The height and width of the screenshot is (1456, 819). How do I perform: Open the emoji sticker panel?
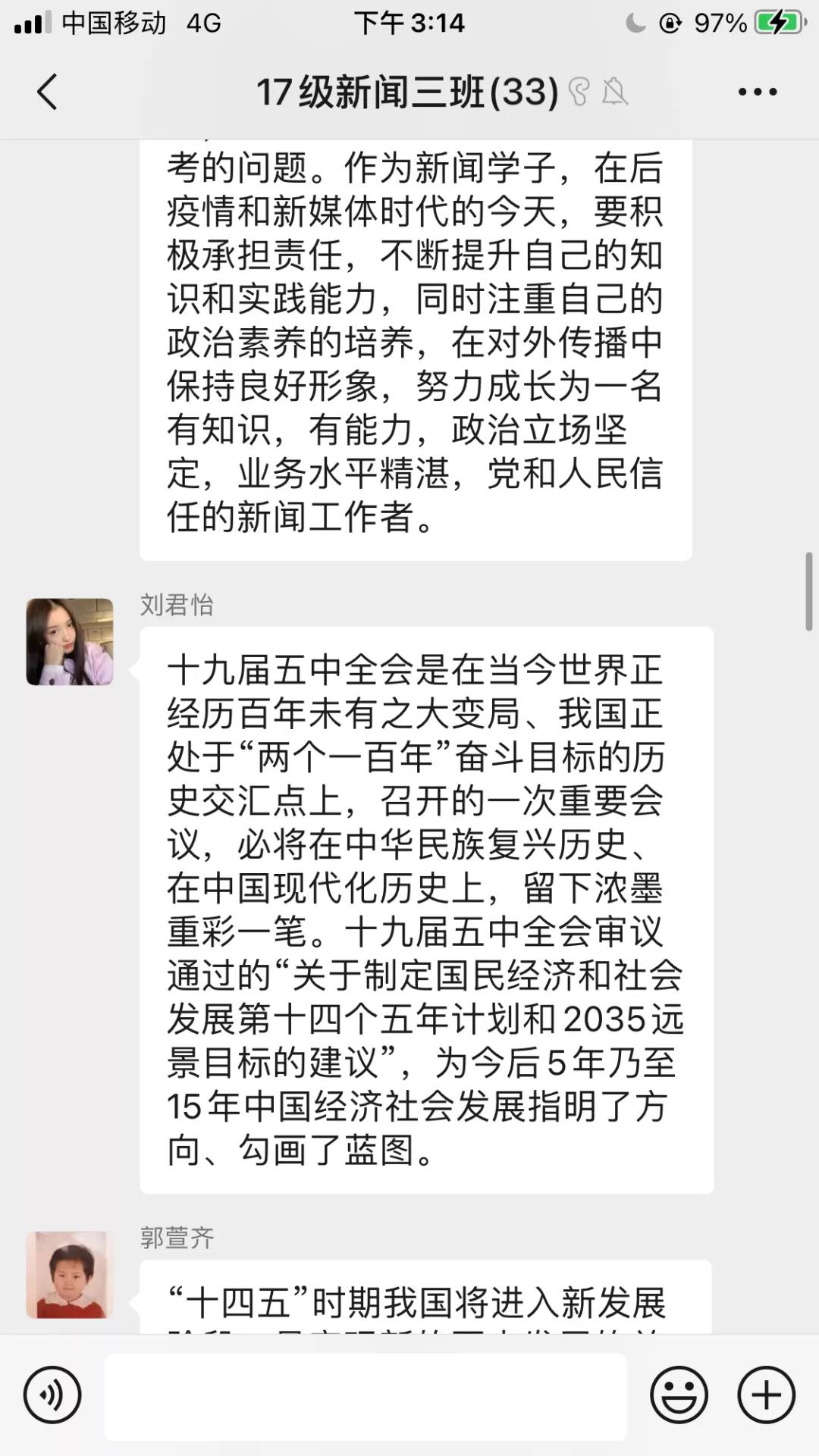tap(679, 1395)
